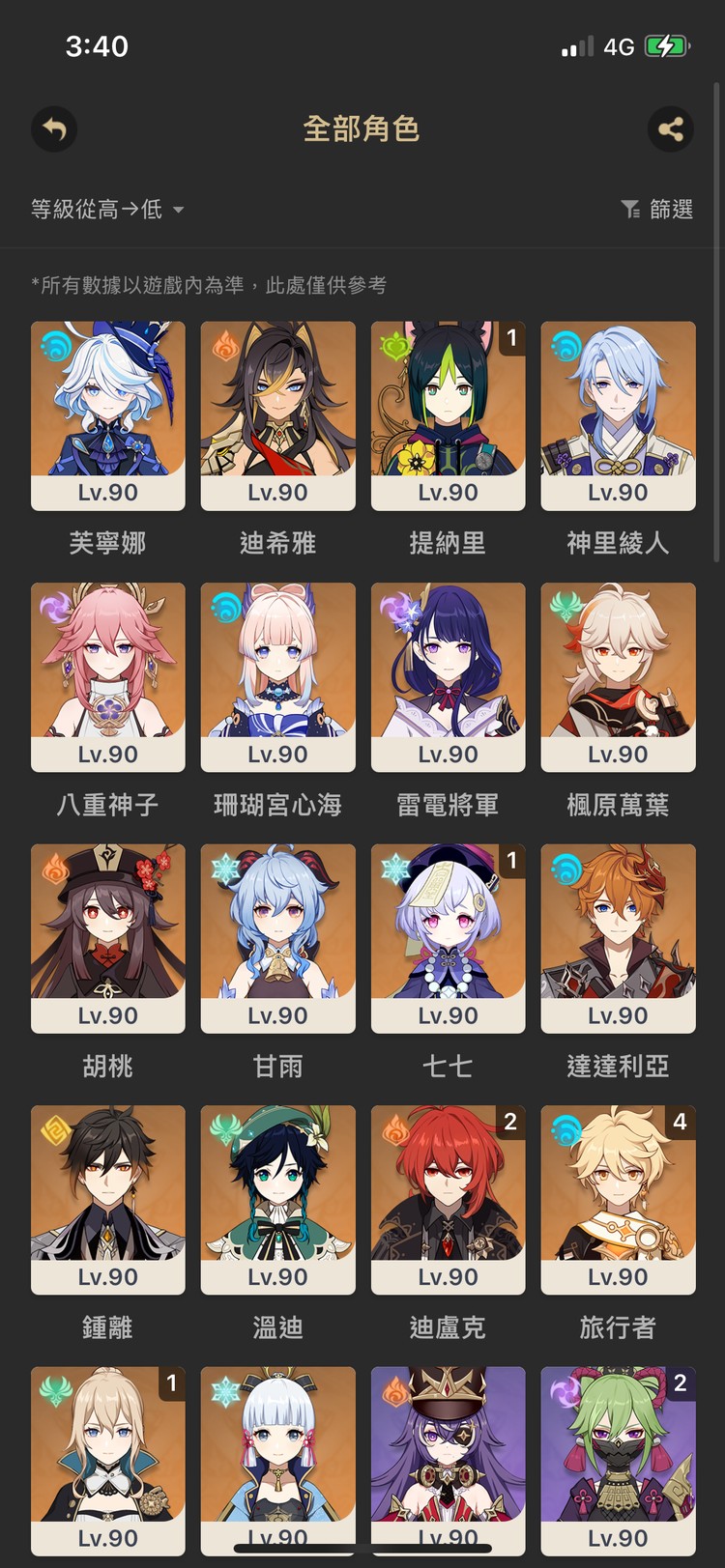Tap the 七七 character card
725x1568 pixels.
[x=448, y=938]
